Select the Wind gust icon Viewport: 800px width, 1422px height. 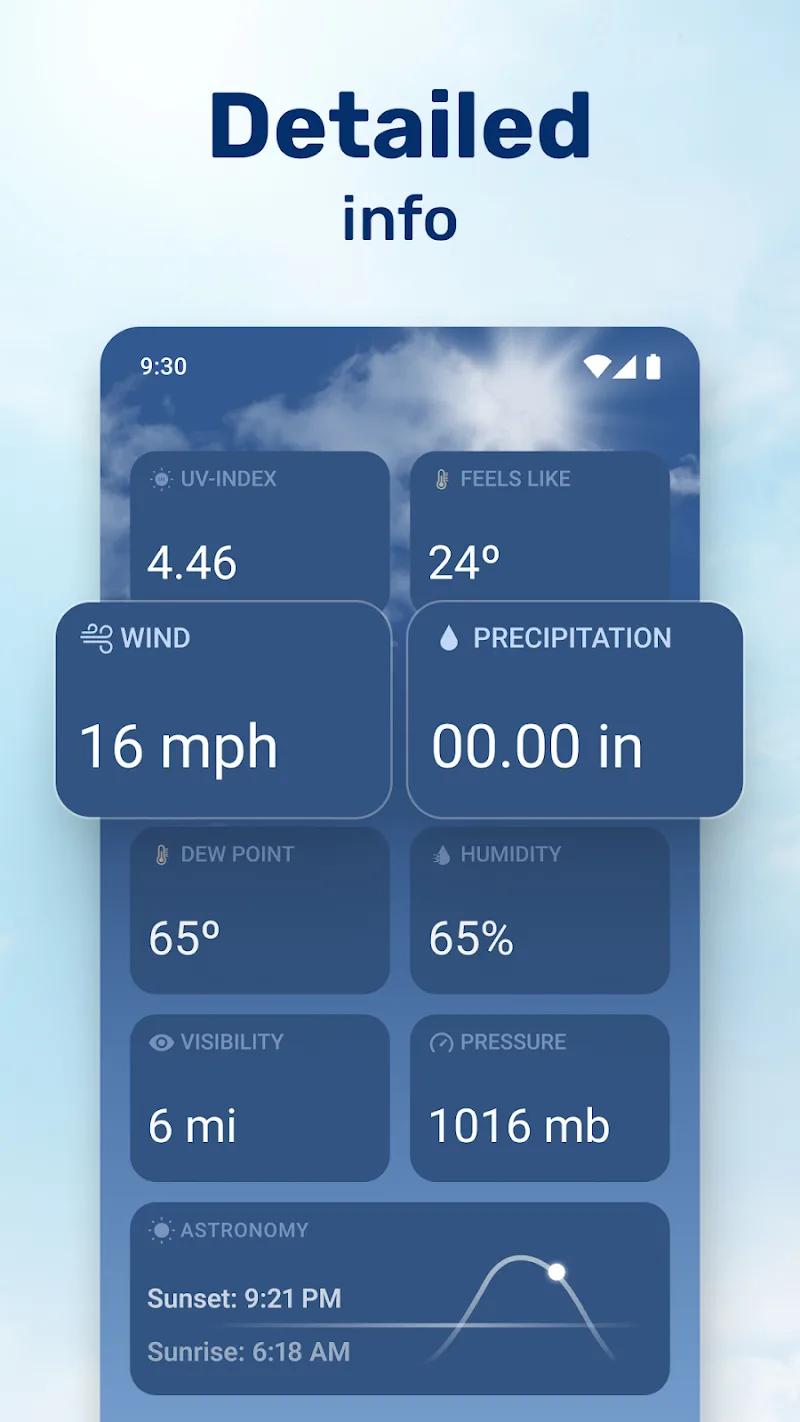click(97, 638)
